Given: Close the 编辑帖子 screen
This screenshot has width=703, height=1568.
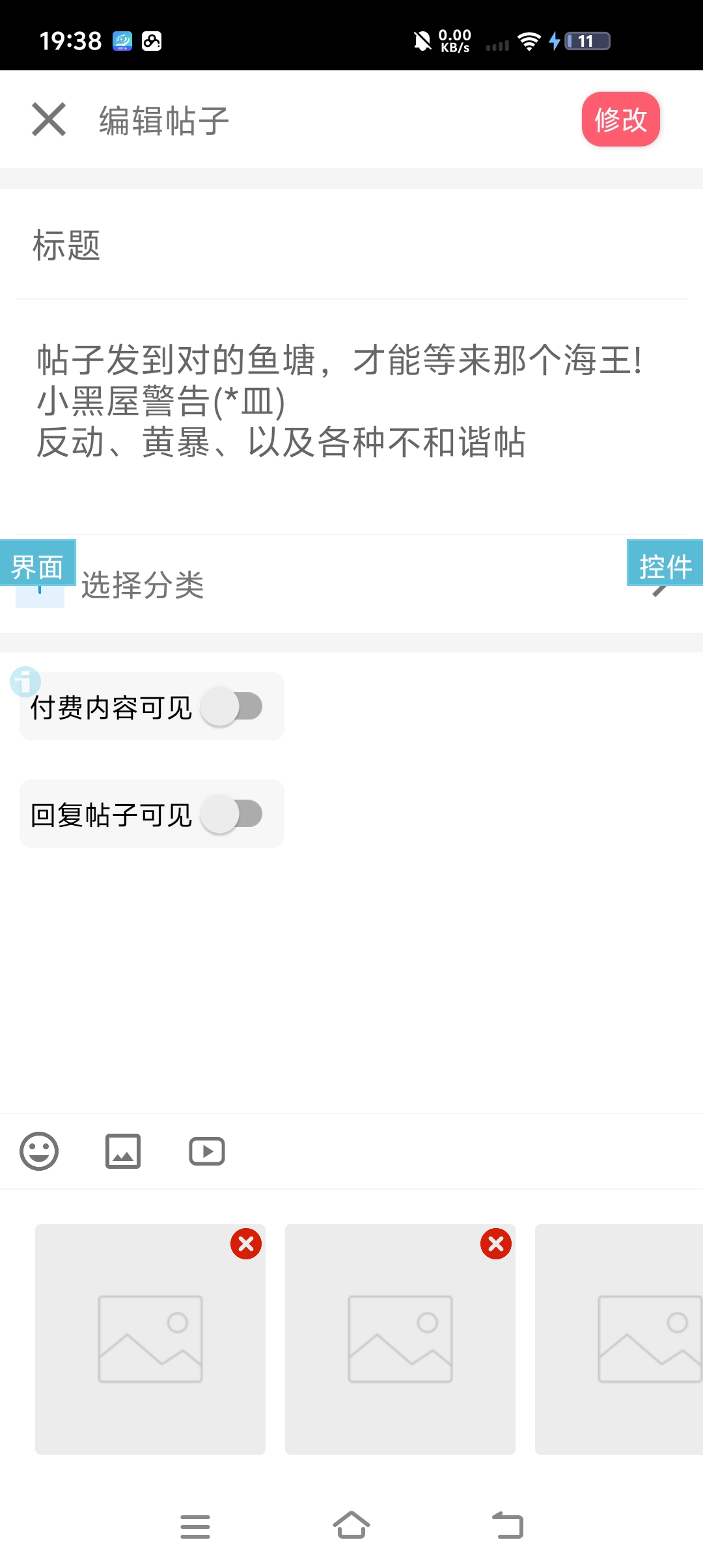Looking at the screenshot, I should pos(49,120).
